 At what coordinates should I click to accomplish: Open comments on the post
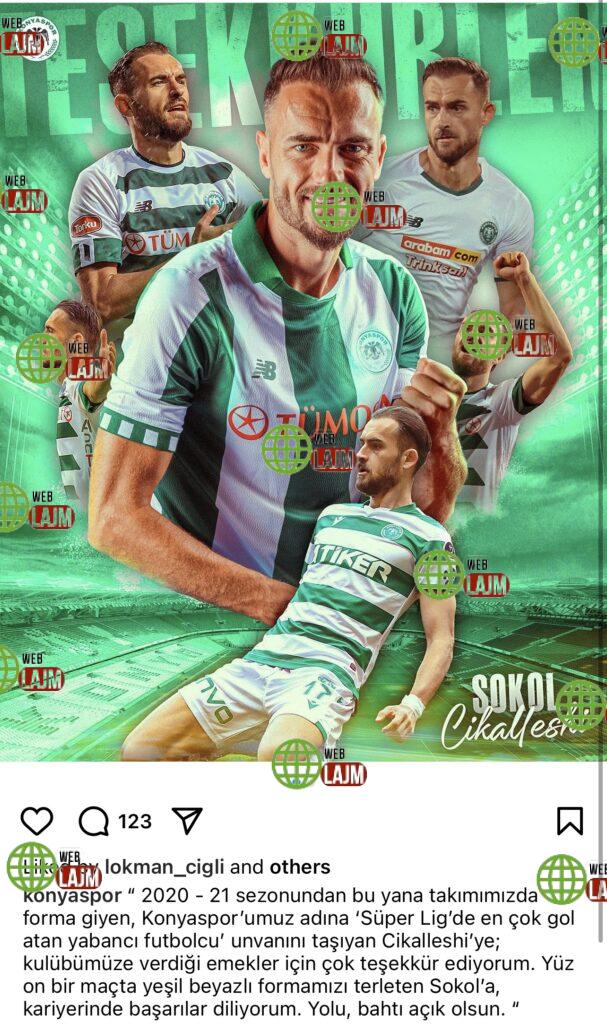94,821
